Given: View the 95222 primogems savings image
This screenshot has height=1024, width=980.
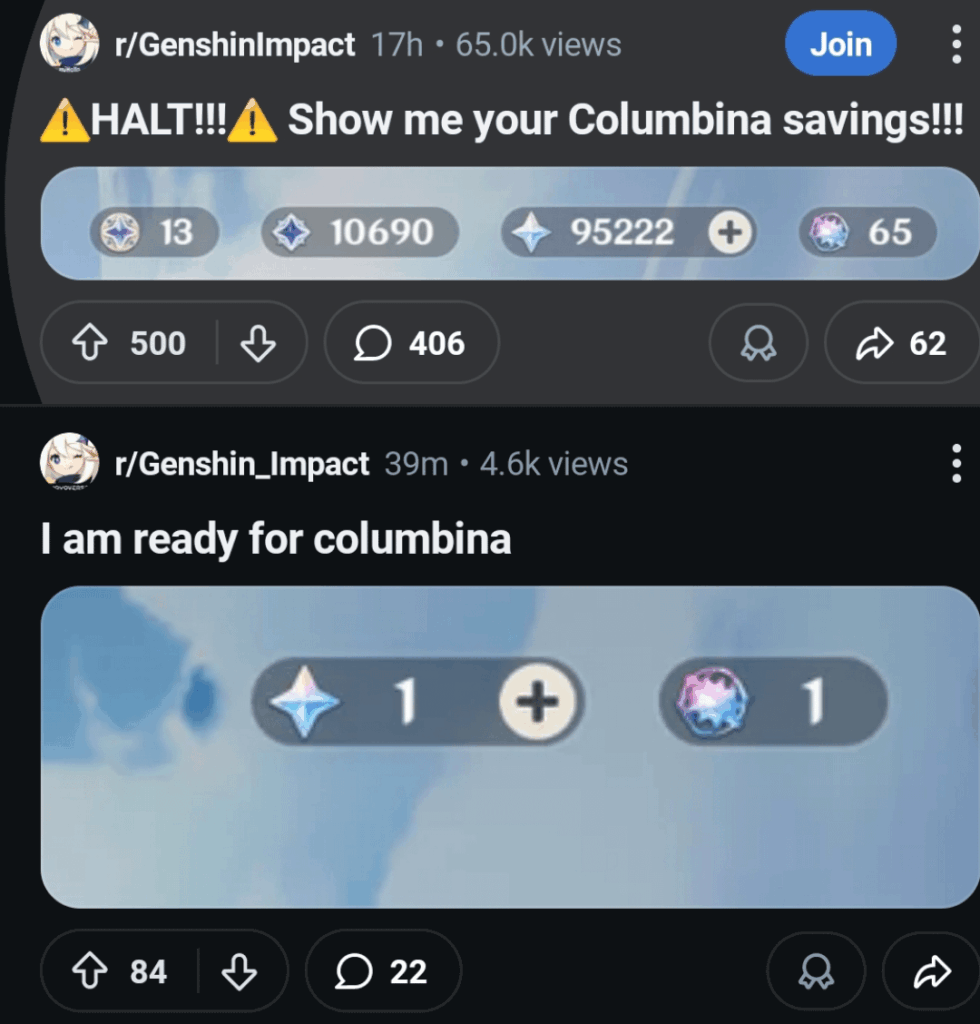Looking at the screenshot, I should 509,223.
